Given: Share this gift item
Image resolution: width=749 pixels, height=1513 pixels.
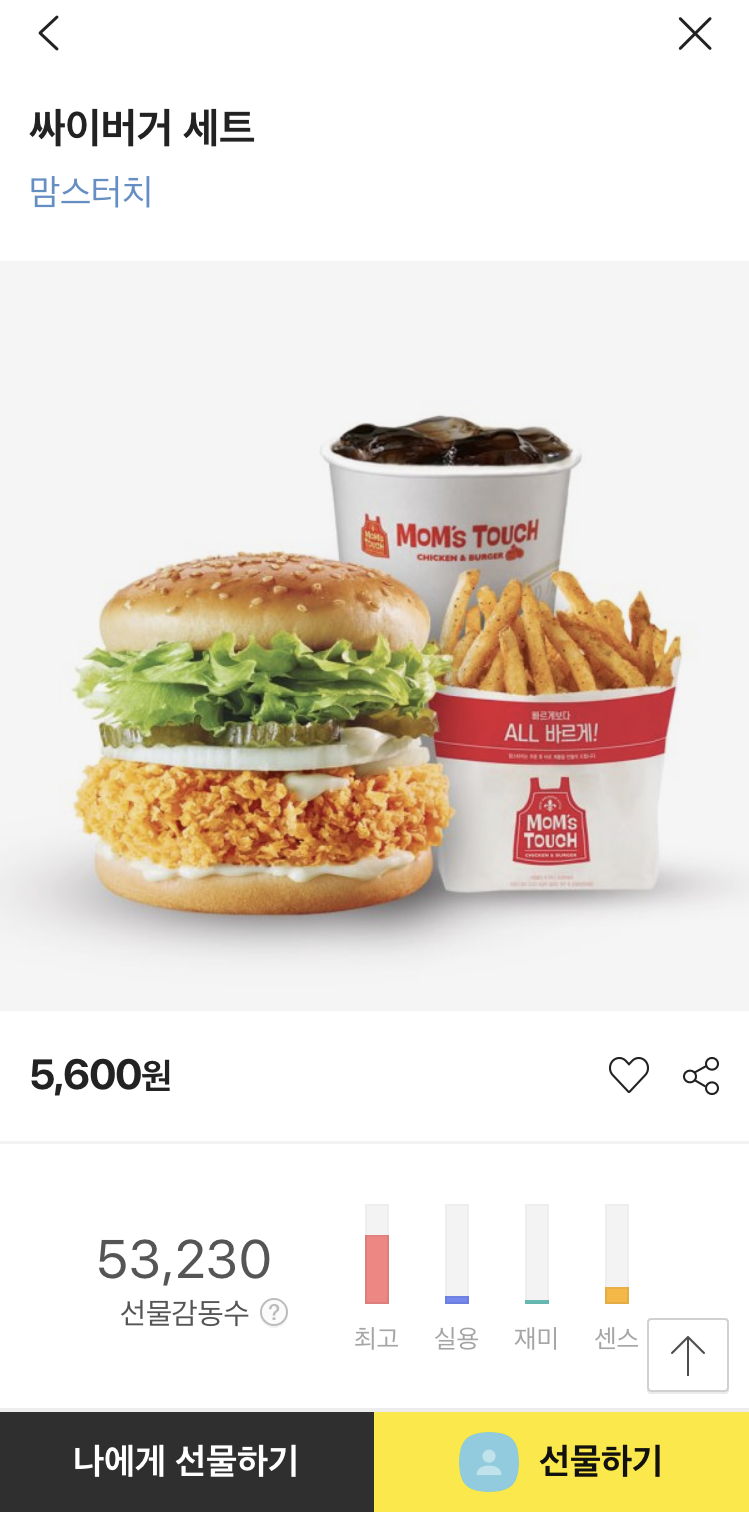Looking at the screenshot, I should pos(701,1075).
